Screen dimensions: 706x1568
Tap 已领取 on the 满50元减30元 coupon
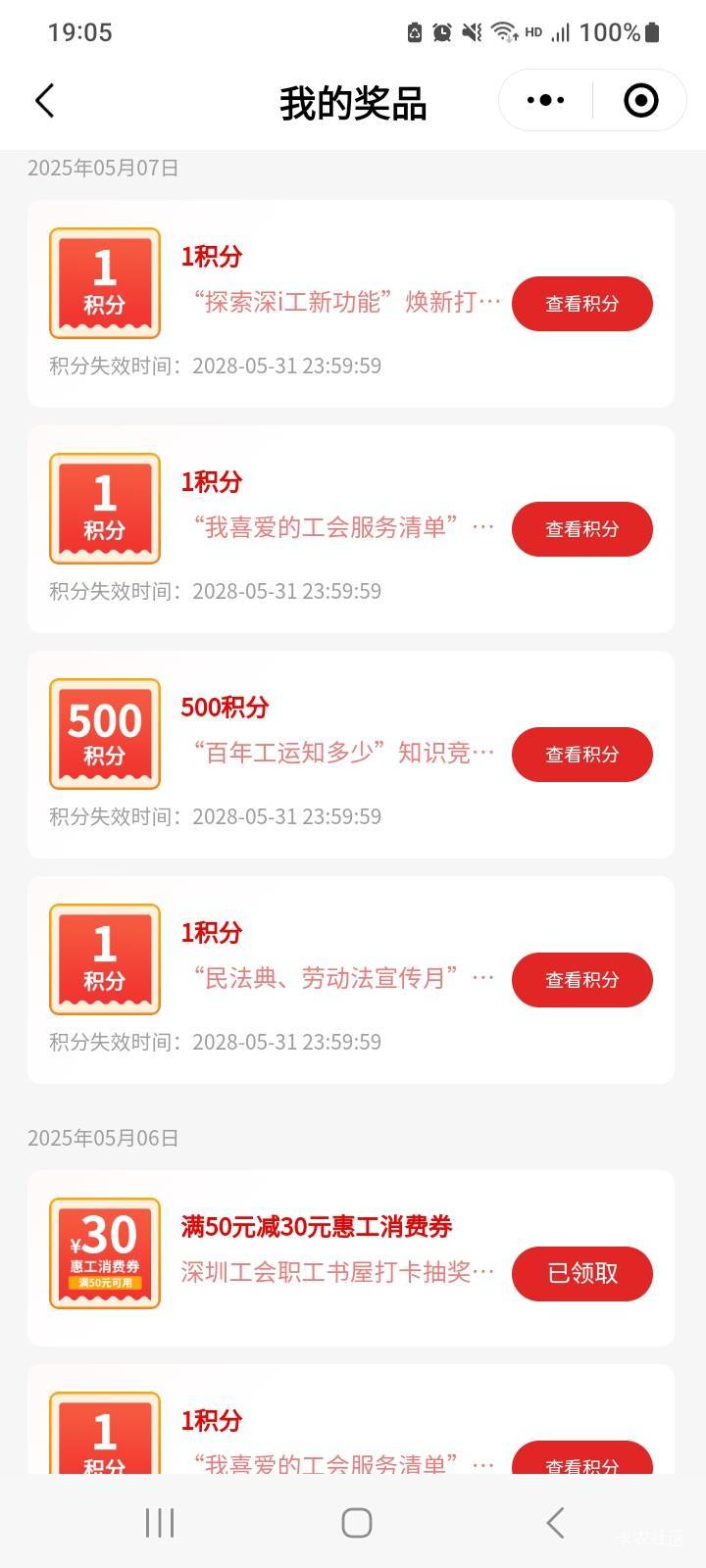point(582,1274)
